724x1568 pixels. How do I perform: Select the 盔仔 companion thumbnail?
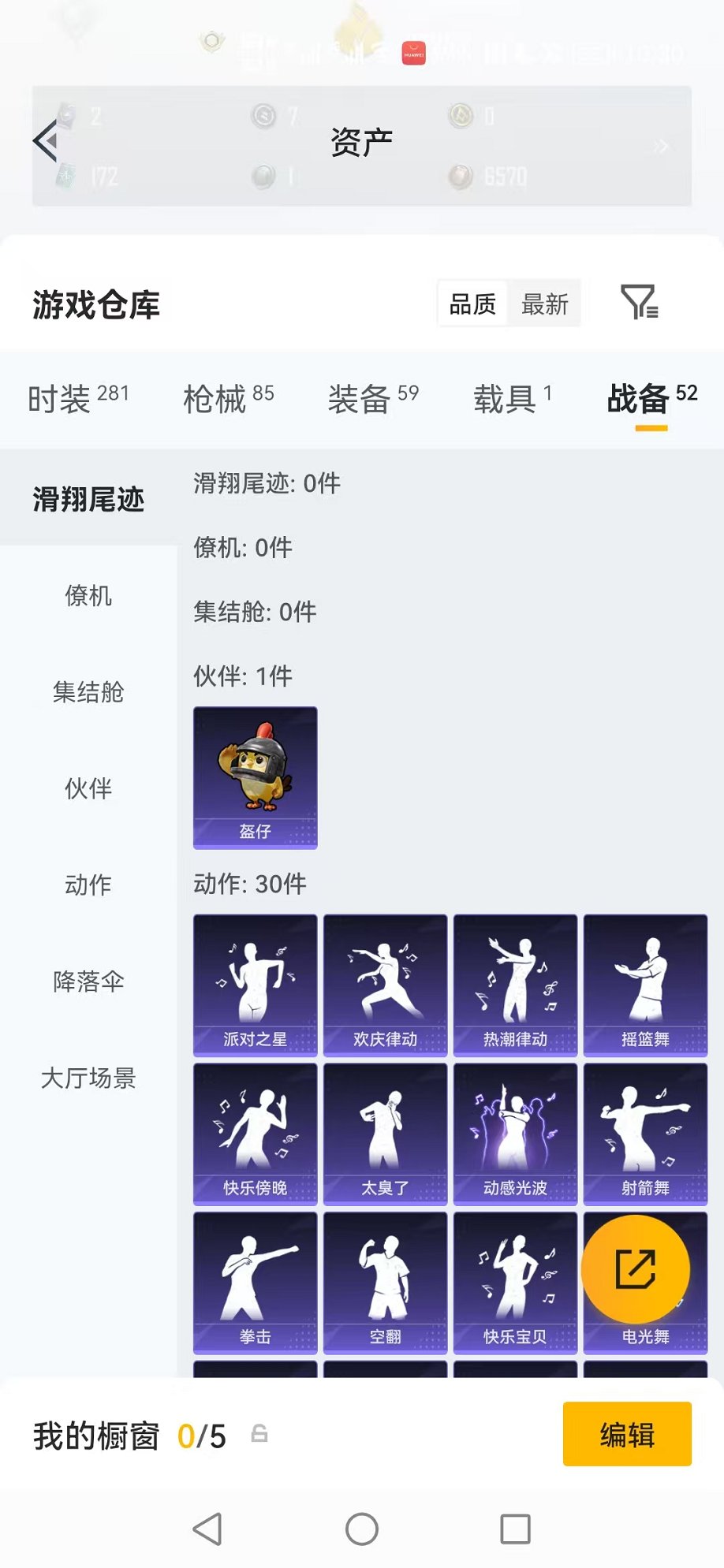pyautogui.click(x=255, y=777)
